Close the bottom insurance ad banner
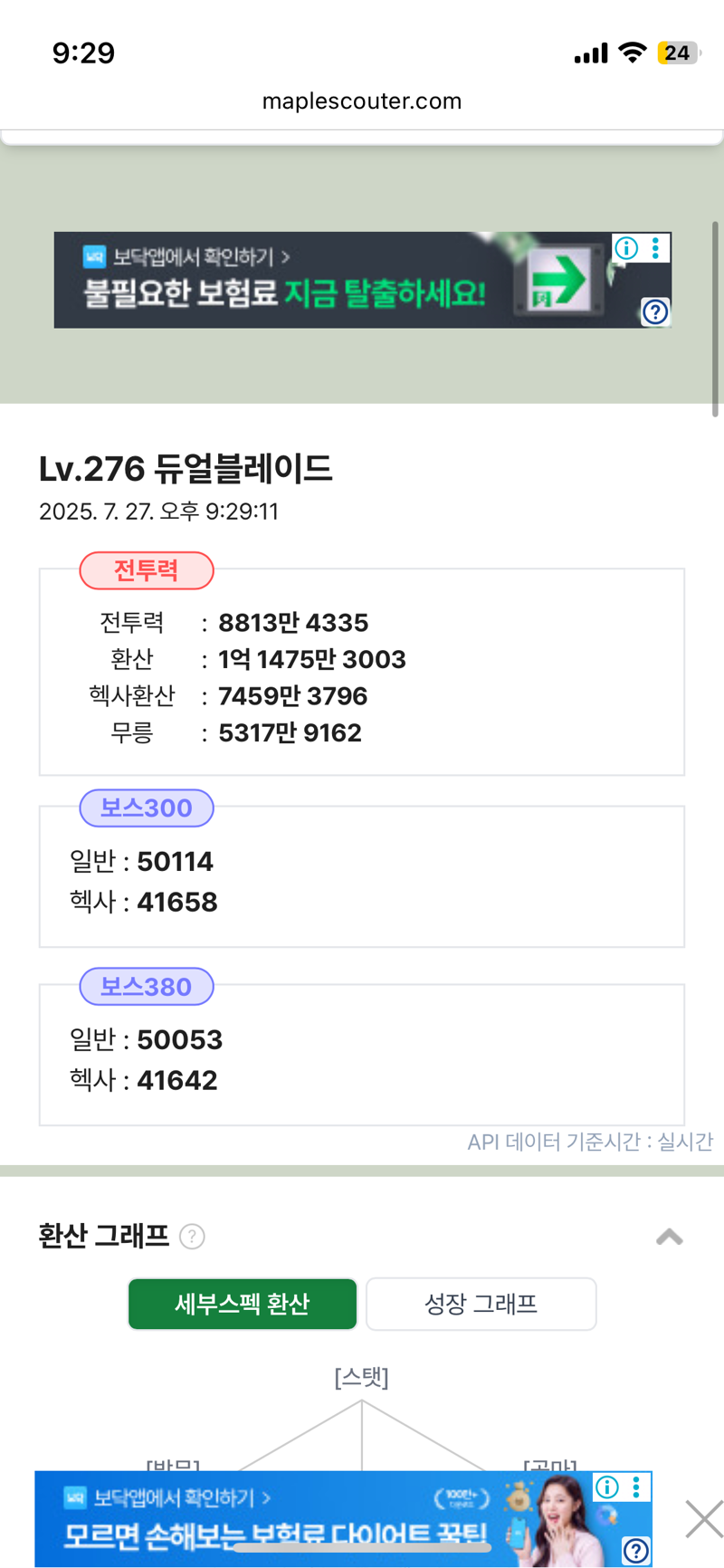This screenshot has width=724, height=1568. (704, 1519)
